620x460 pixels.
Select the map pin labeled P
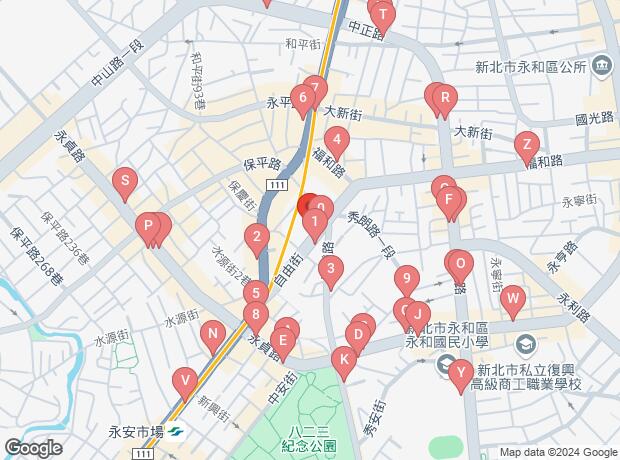click(148, 227)
